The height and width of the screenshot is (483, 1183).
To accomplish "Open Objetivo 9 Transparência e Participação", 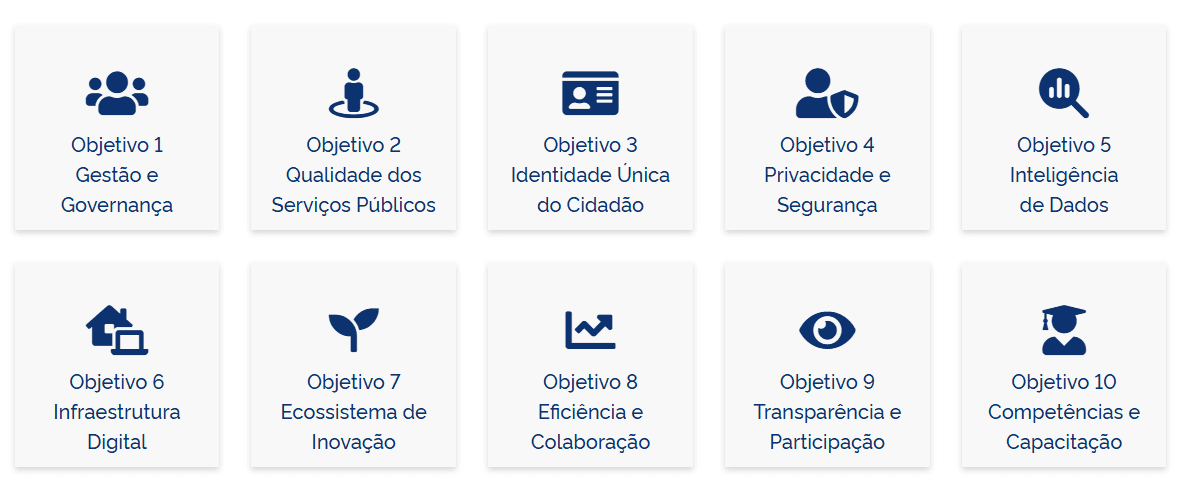I will coord(827,365).
